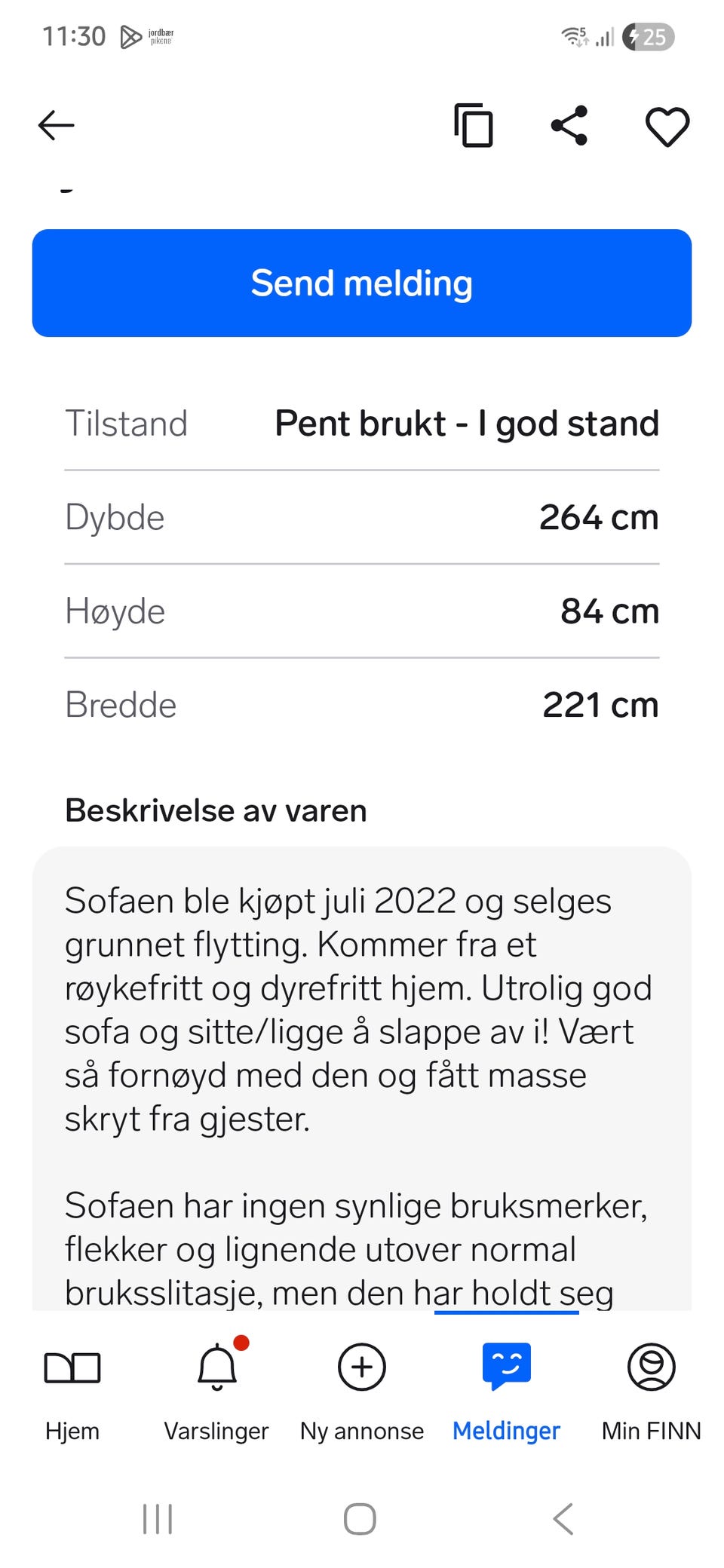
Task: Go back using the top-left arrow
Action: (57, 125)
